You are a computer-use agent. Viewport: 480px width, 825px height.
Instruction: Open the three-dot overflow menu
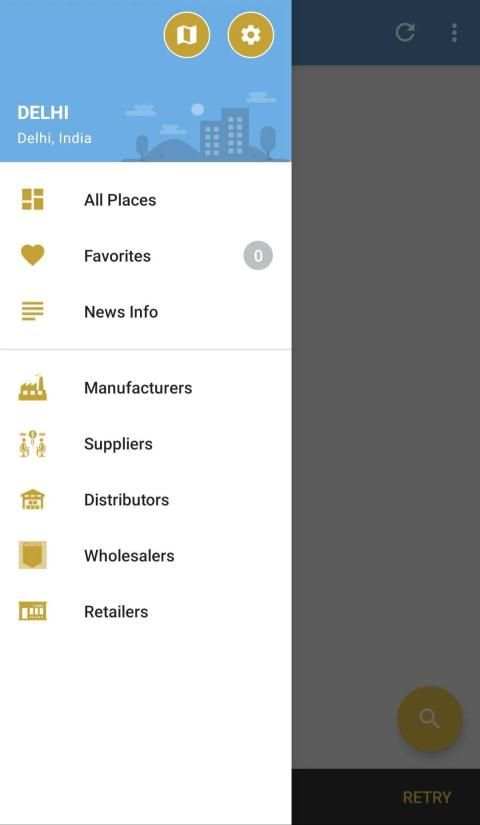click(454, 33)
